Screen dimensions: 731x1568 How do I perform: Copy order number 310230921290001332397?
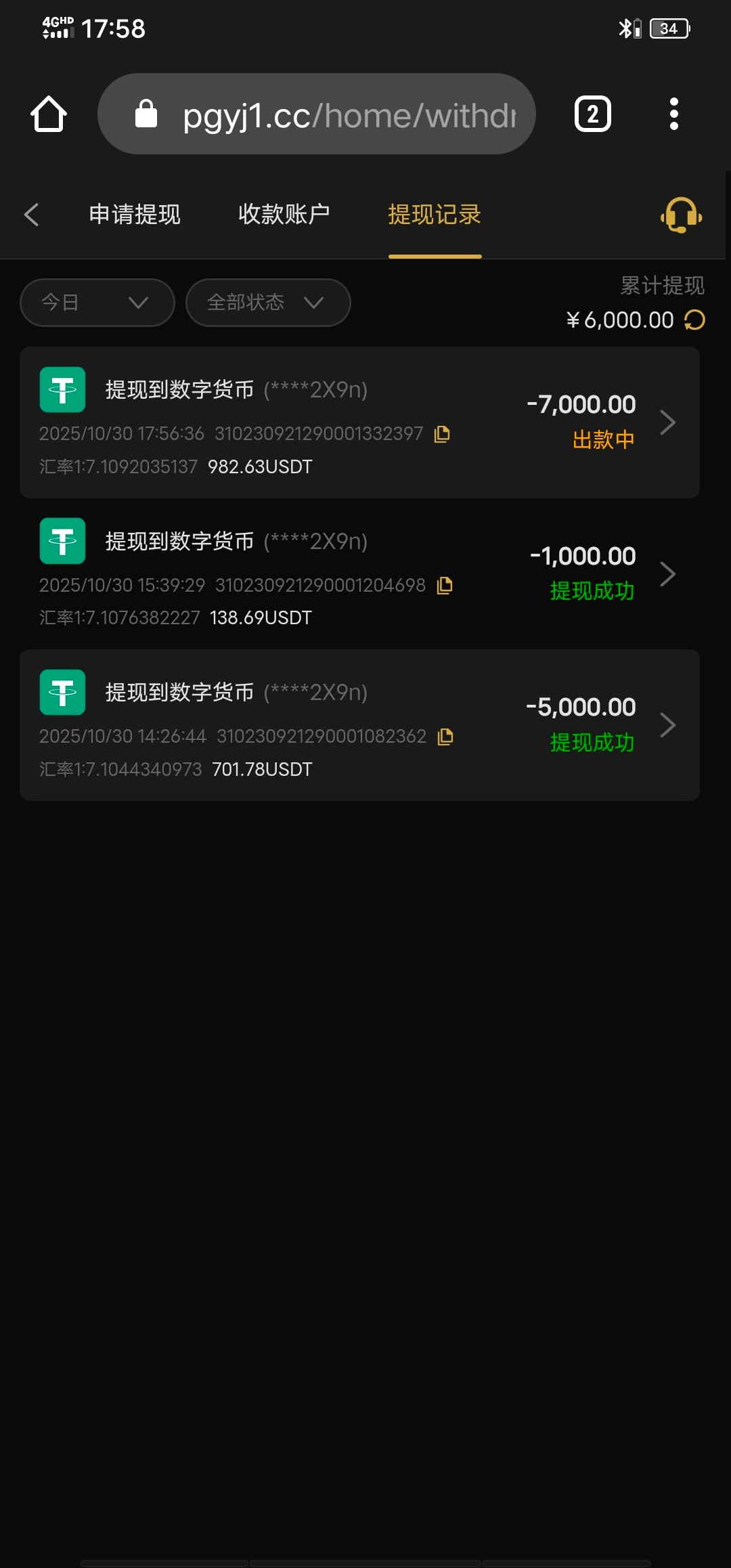pos(443,434)
